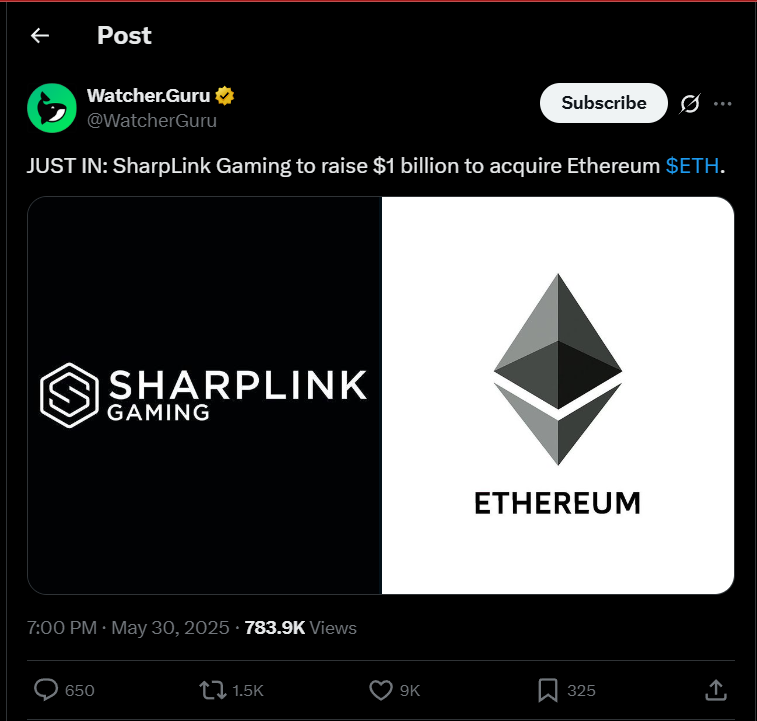
Task: Like this post
Action: click(x=381, y=690)
